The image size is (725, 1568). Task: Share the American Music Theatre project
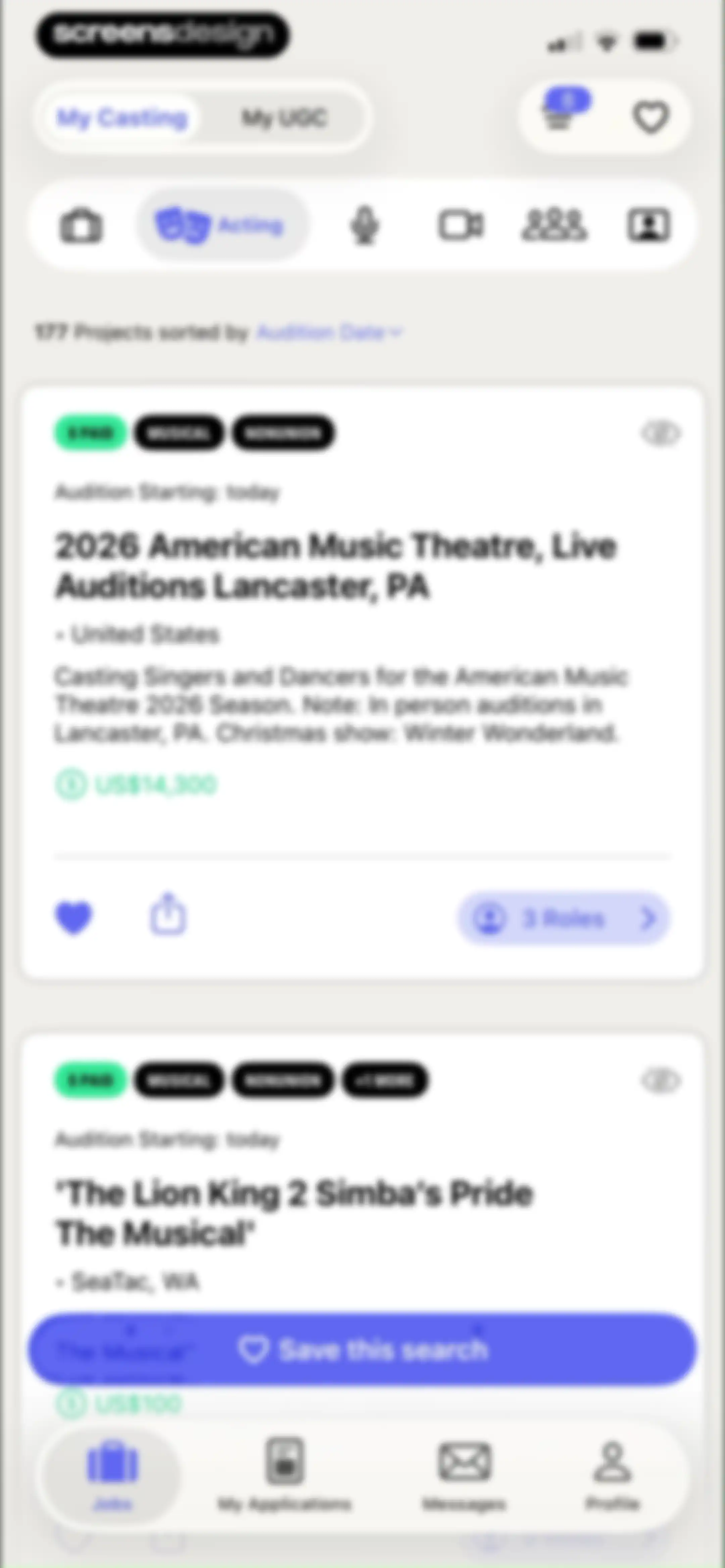click(168, 914)
